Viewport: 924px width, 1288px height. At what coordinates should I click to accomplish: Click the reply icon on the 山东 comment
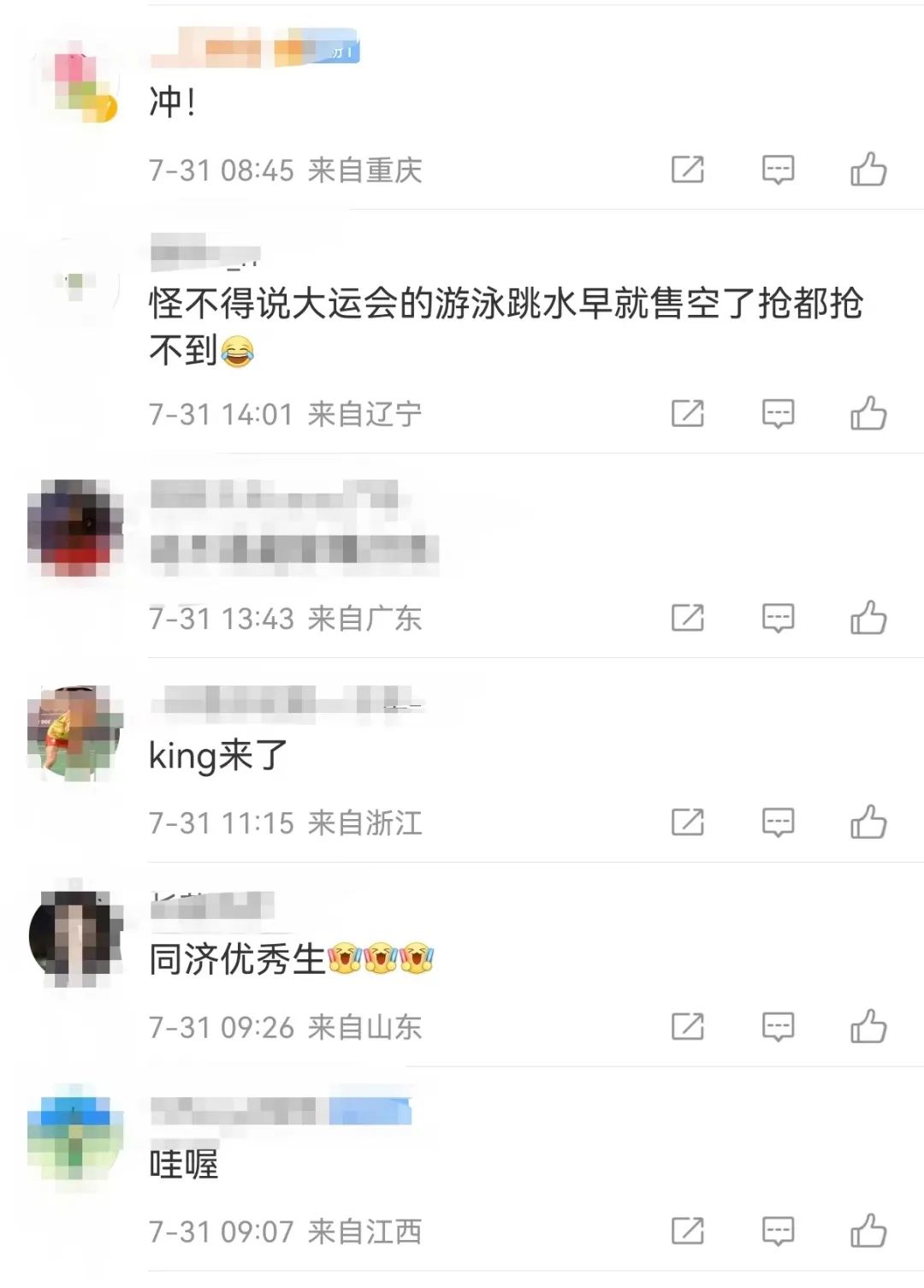click(x=777, y=1027)
